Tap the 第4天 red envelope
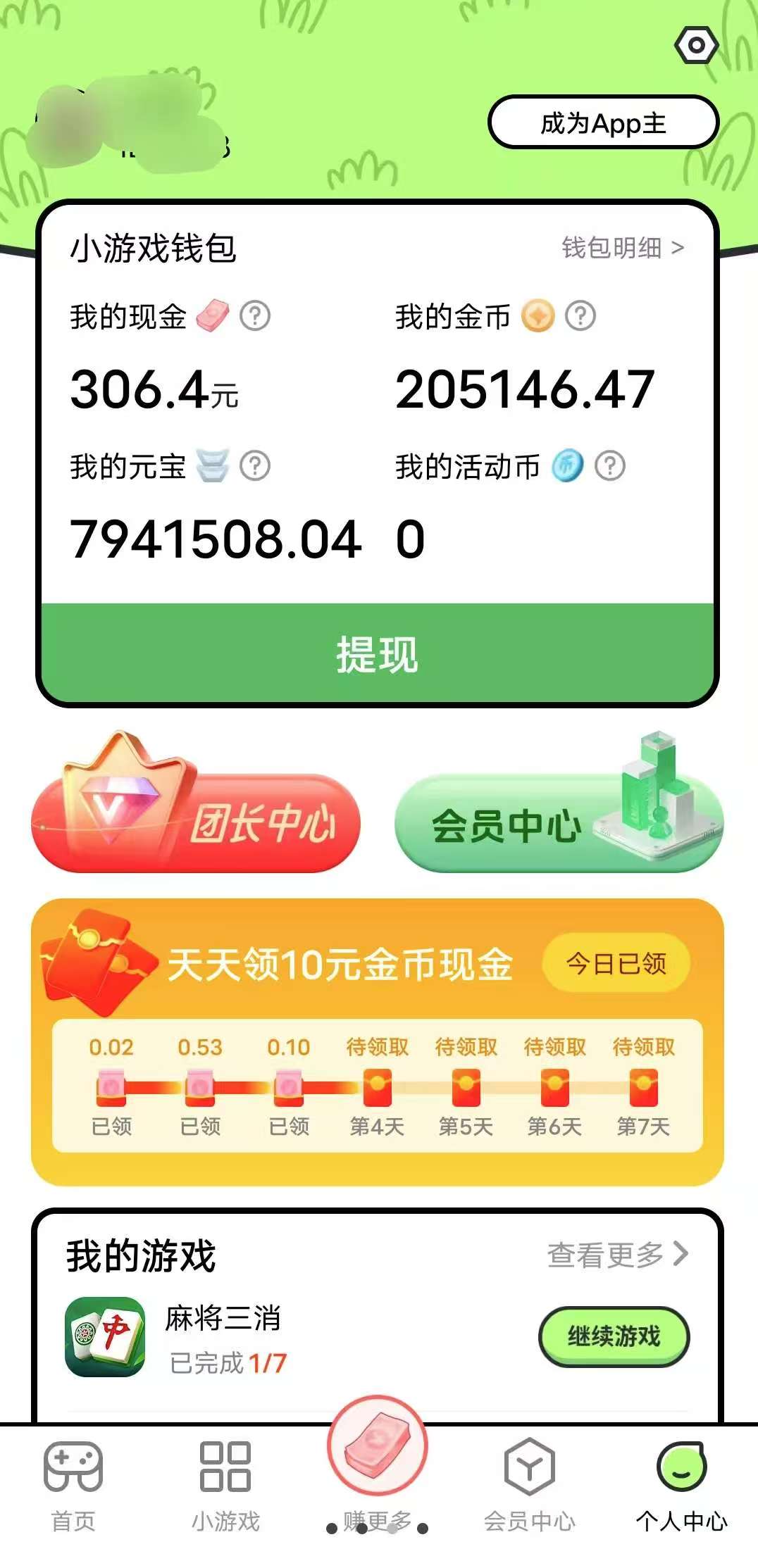The height and width of the screenshot is (1568, 758). click(378, 1088)
